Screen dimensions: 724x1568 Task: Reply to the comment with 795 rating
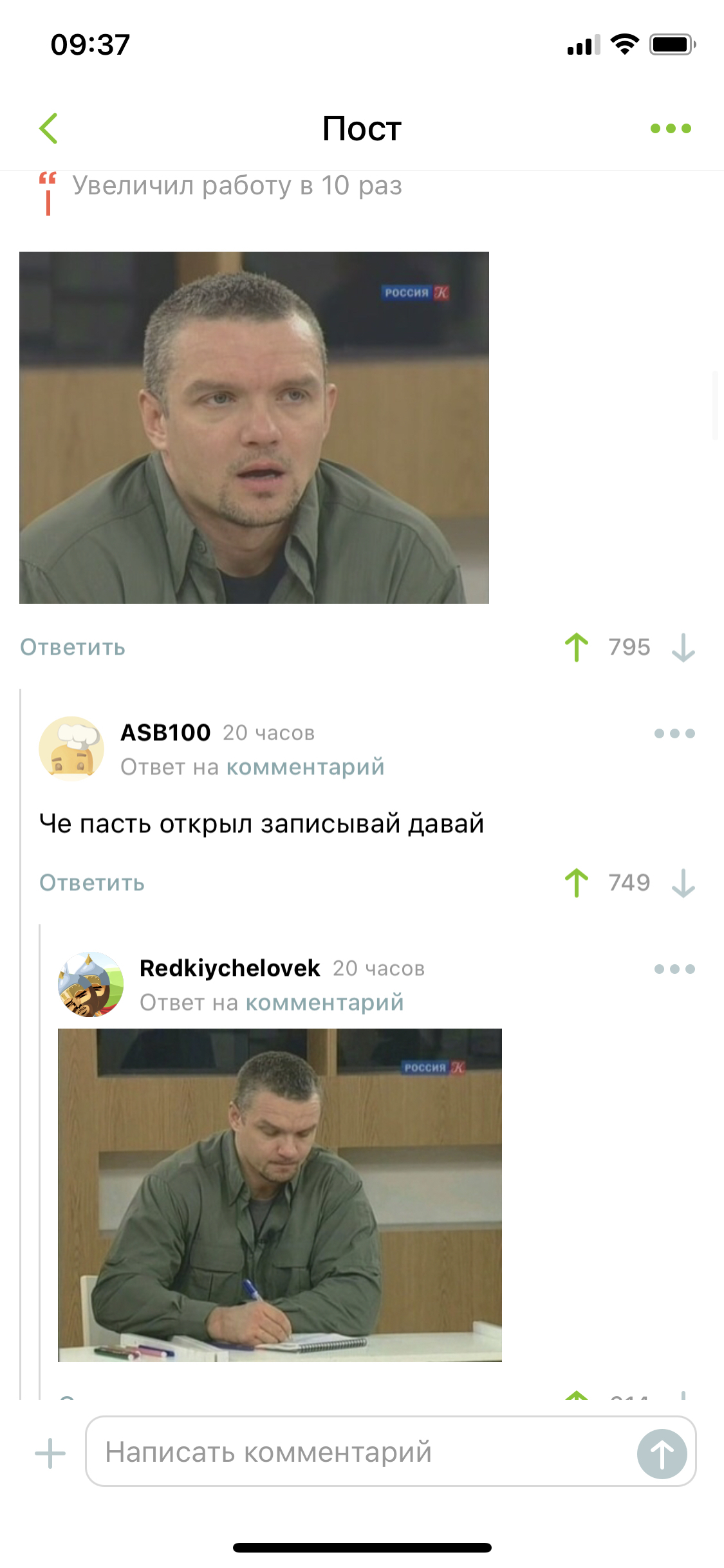pyautogui.click(x=73, y=647)
